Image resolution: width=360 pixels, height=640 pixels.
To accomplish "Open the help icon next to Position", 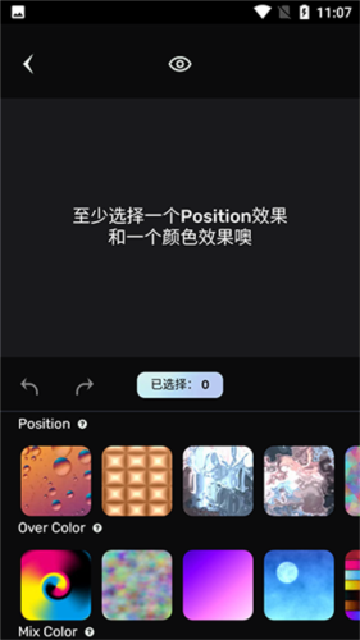I will 82,424.
